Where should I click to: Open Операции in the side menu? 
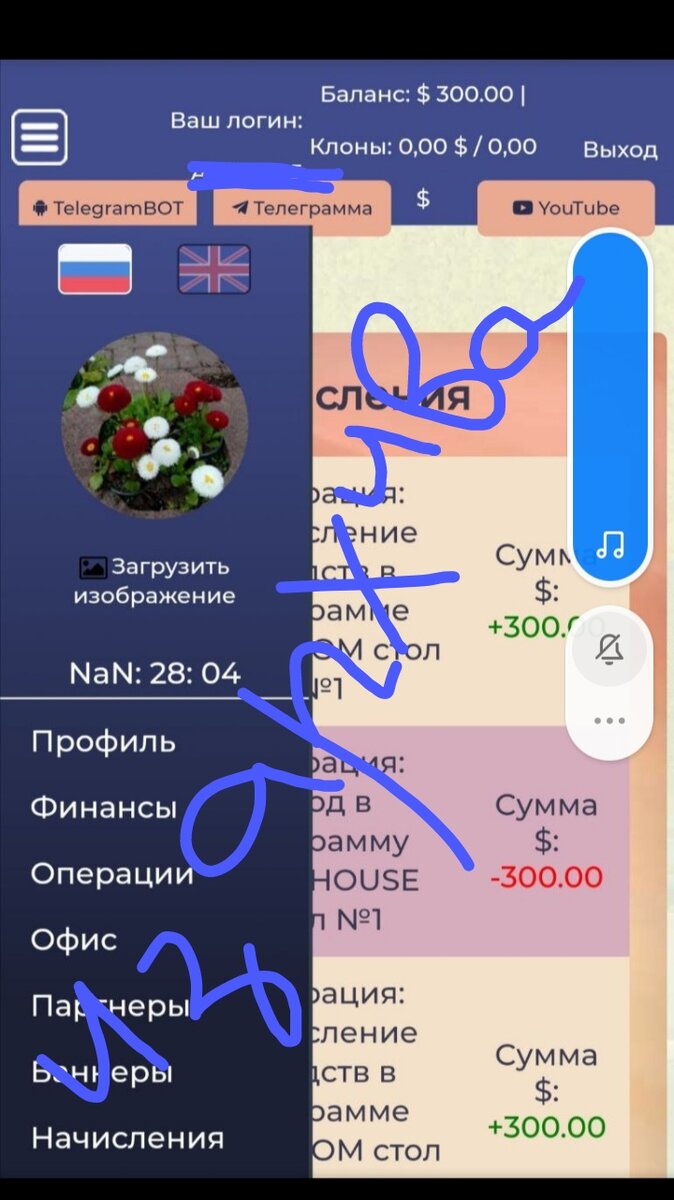(112, 874)
